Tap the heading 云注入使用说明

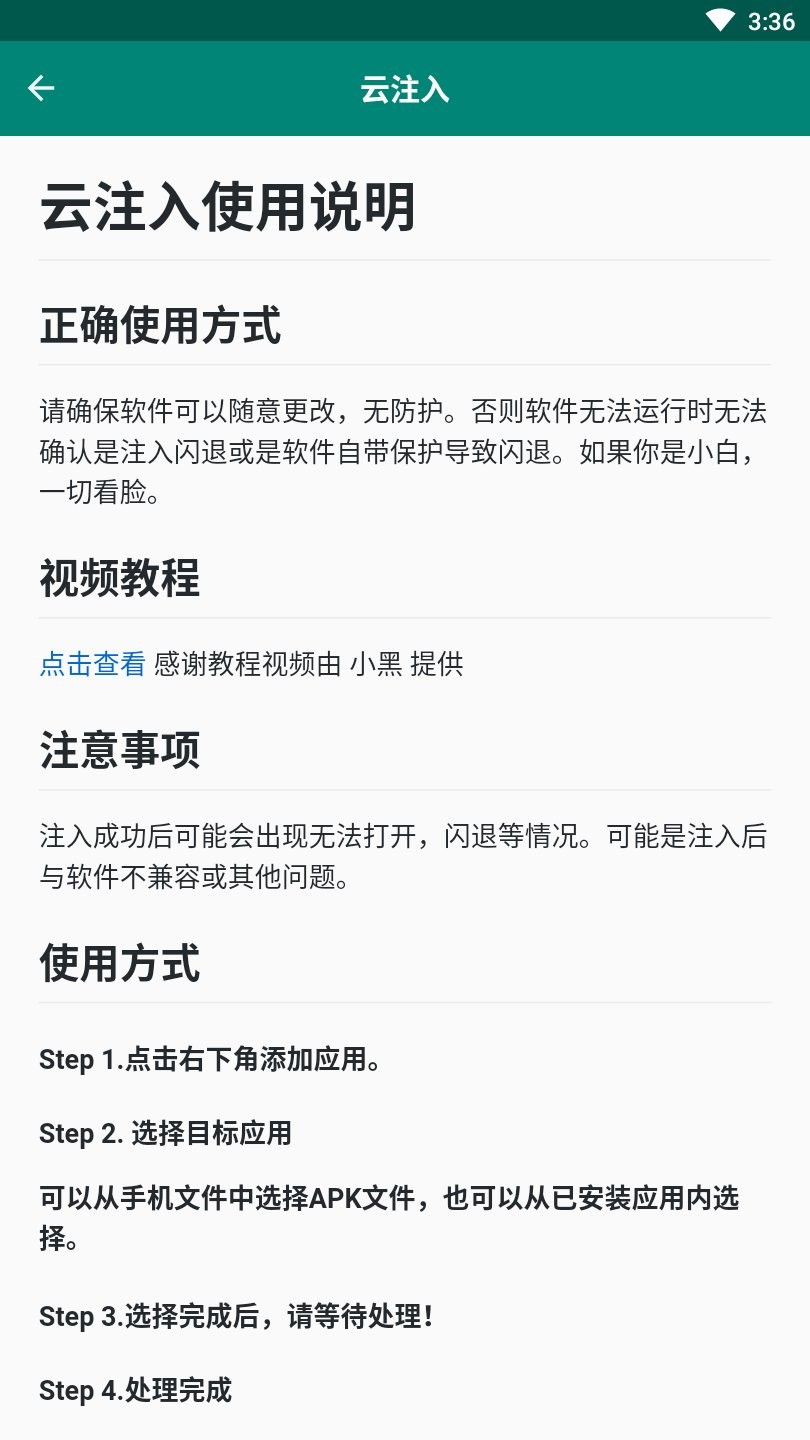229,207
